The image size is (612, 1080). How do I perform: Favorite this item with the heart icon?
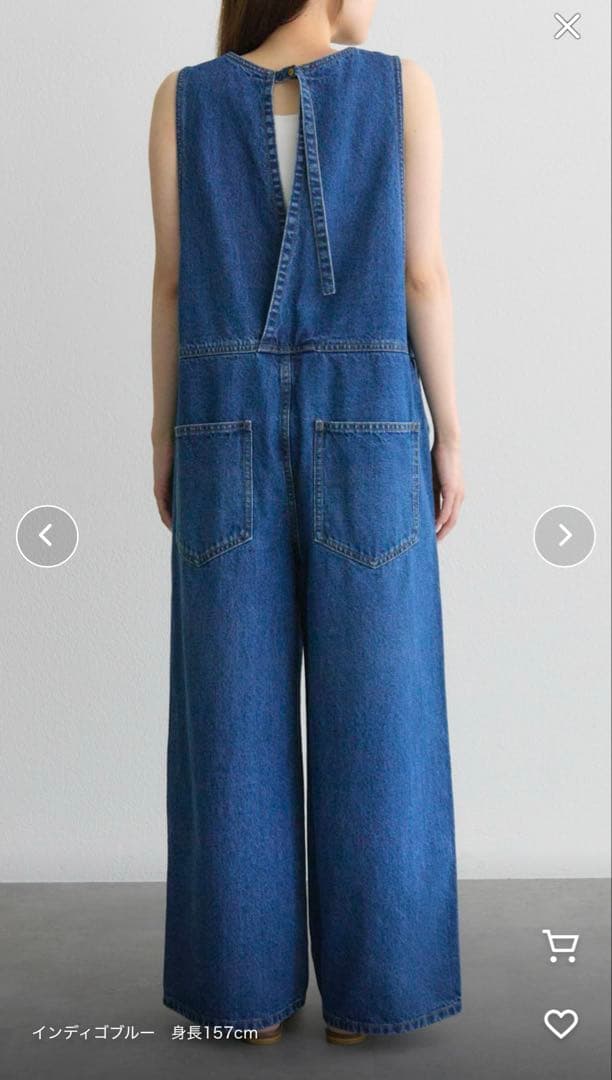(x=560, y=1023)
